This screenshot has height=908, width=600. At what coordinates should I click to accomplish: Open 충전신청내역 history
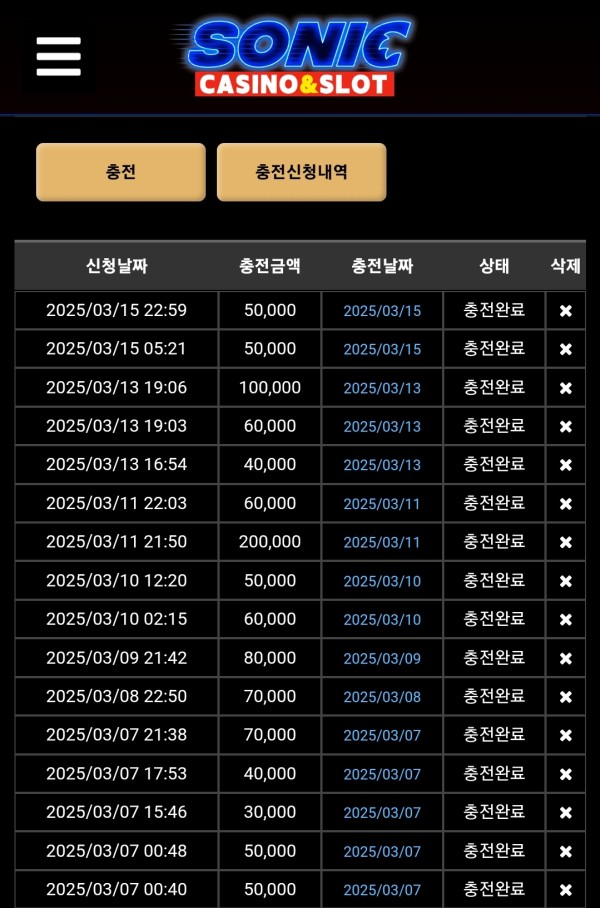coord(301,172)
